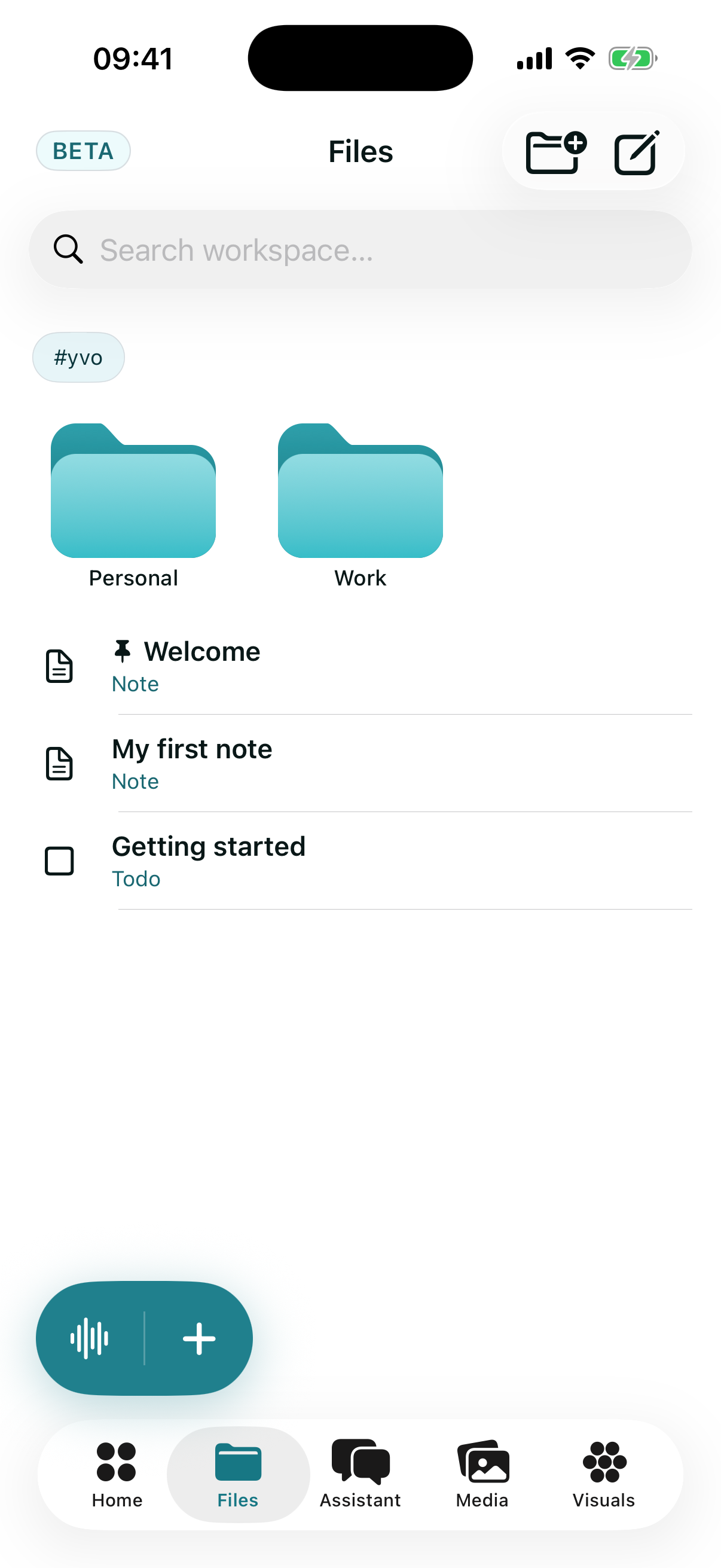Tap the plus add button
This screenshot has height=1568, width=721.
[x=199, y=1338]
